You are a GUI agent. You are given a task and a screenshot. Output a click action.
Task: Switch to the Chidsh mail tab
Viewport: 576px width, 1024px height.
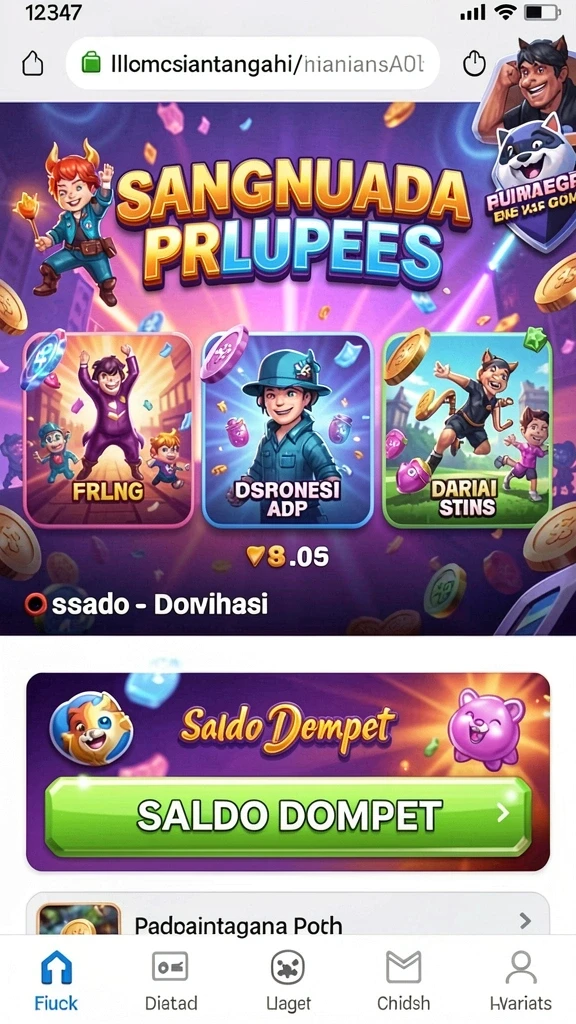(404, 980)
